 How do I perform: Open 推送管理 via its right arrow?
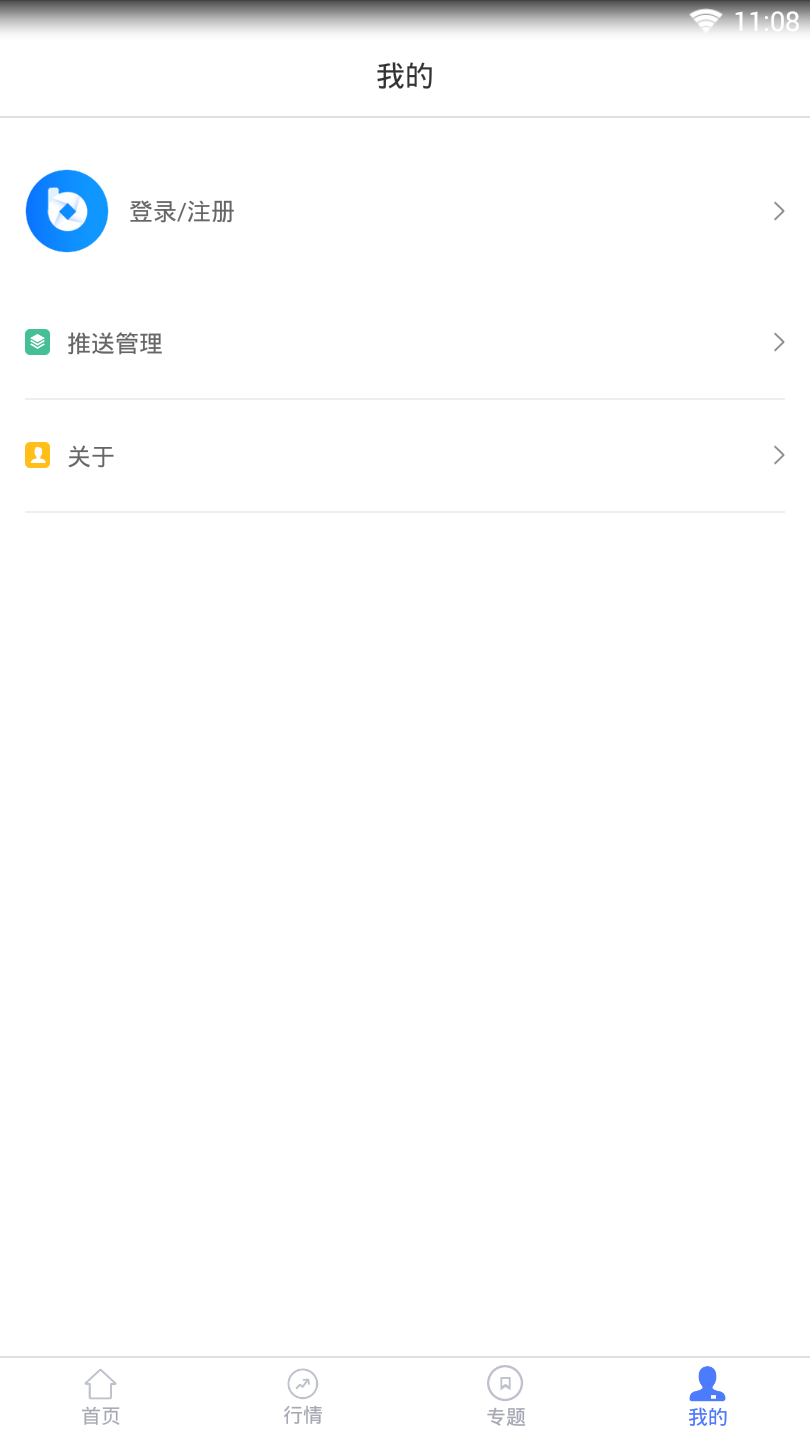coord(778,342)
